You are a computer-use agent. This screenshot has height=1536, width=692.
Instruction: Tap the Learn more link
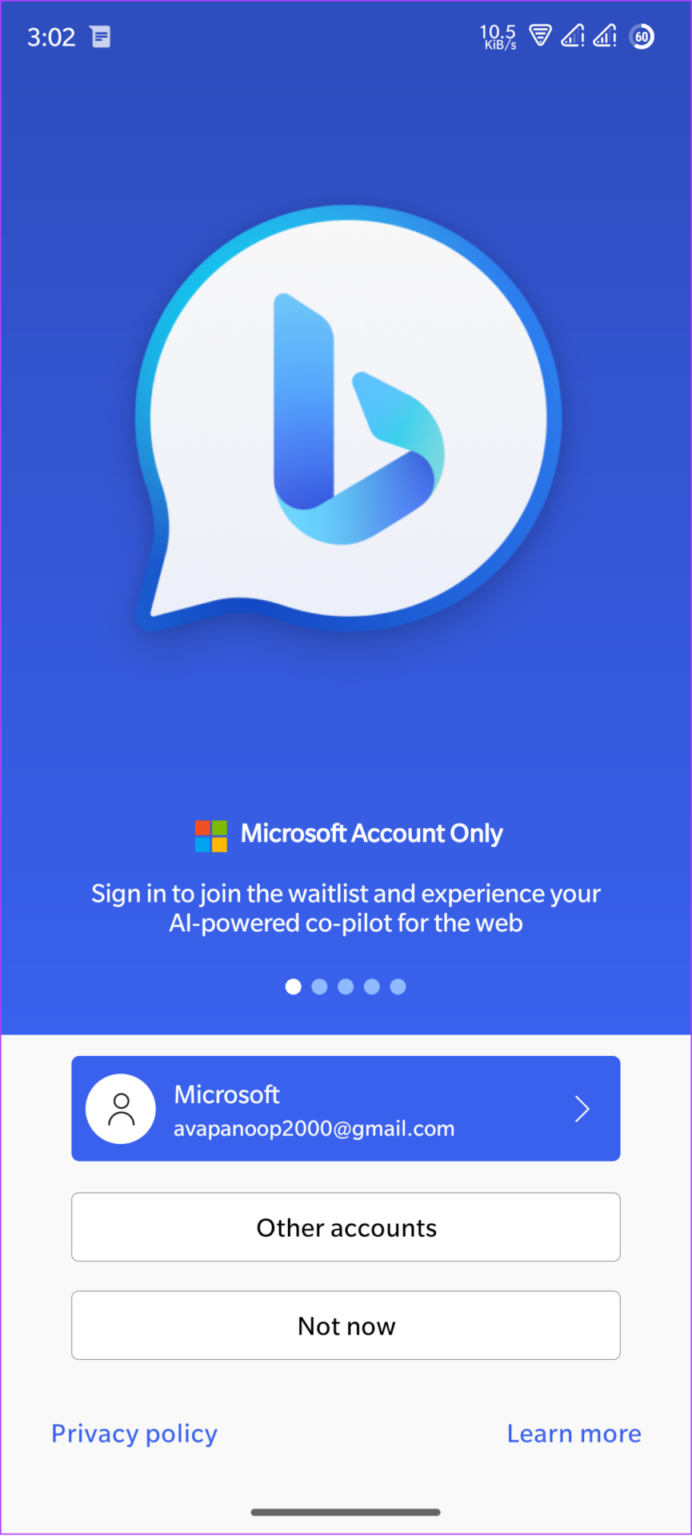point(573,1433)
